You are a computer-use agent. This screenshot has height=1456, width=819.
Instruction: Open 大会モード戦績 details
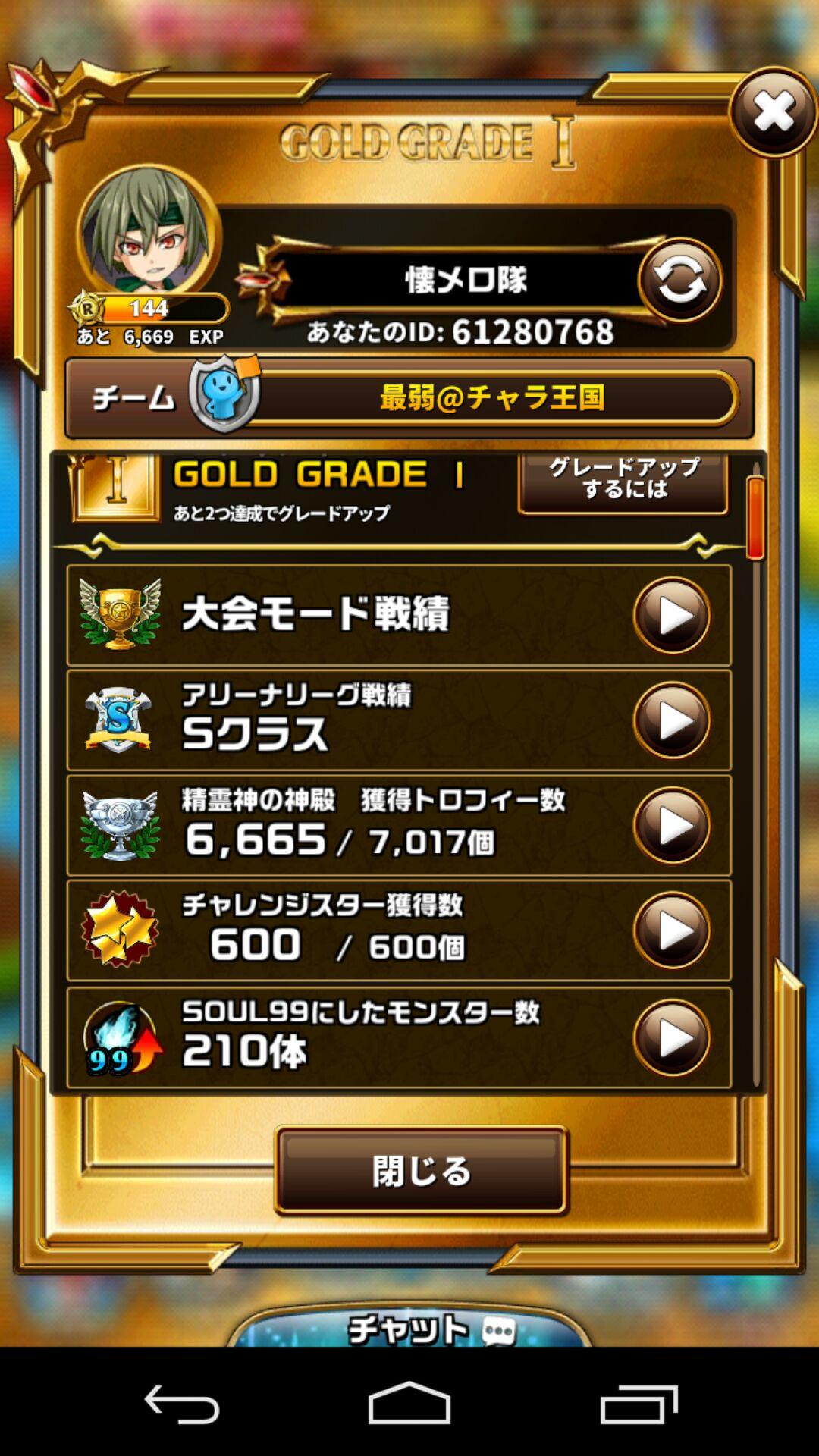tap(671, 615)
